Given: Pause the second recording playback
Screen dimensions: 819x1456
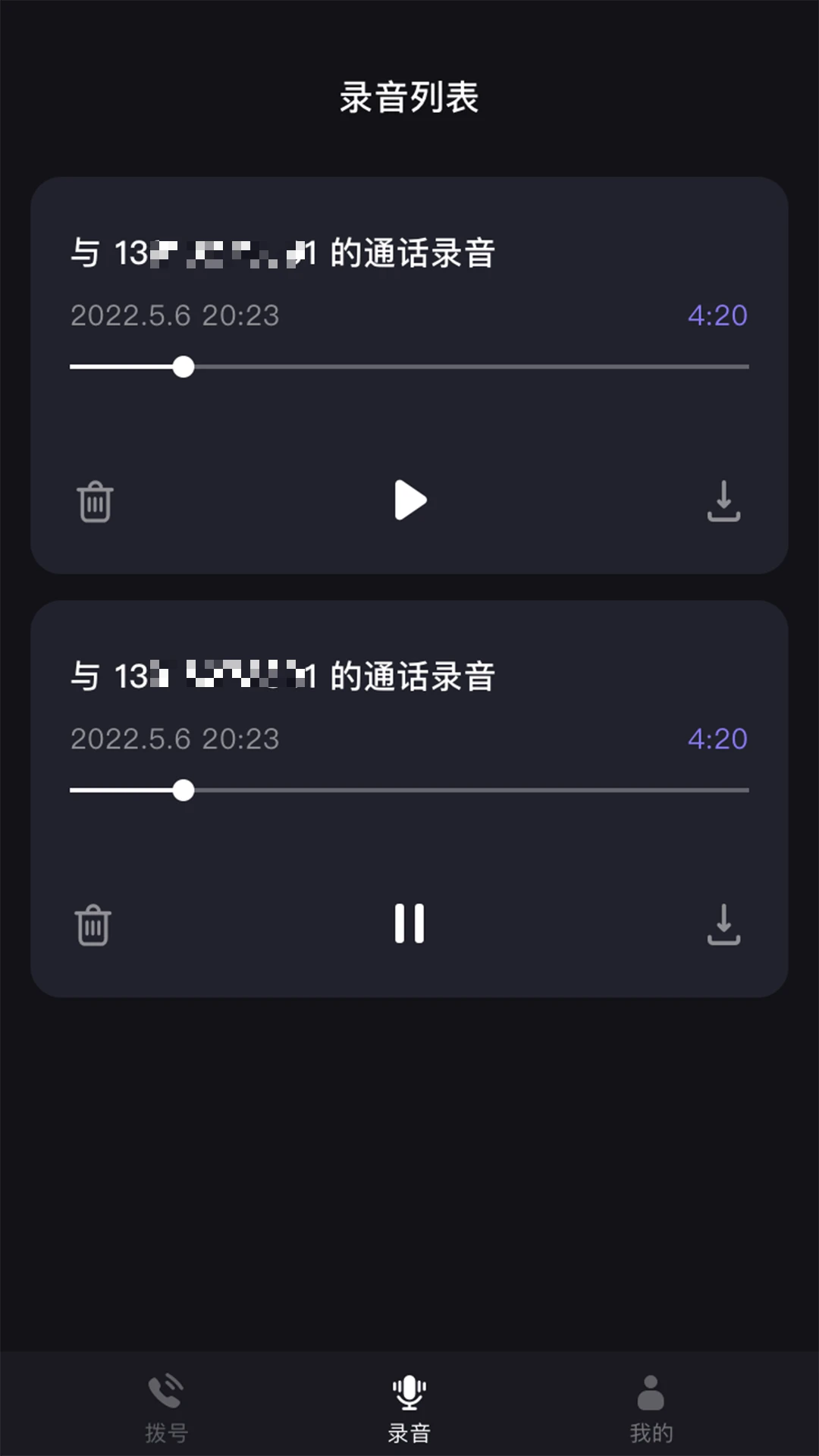Looking at the screenshot, I should click(x=409, y=923).
